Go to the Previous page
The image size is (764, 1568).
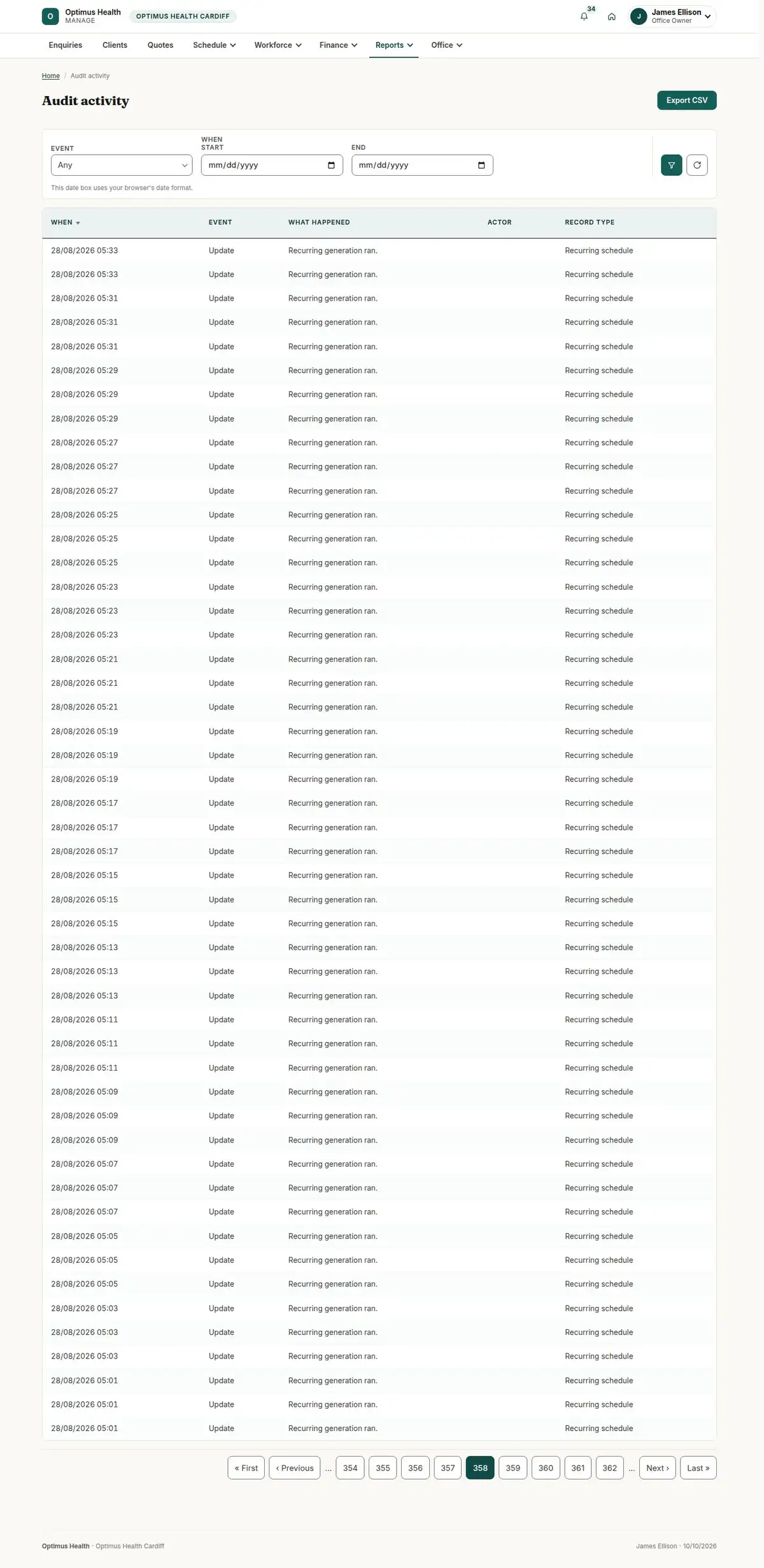click(295, 1467)
